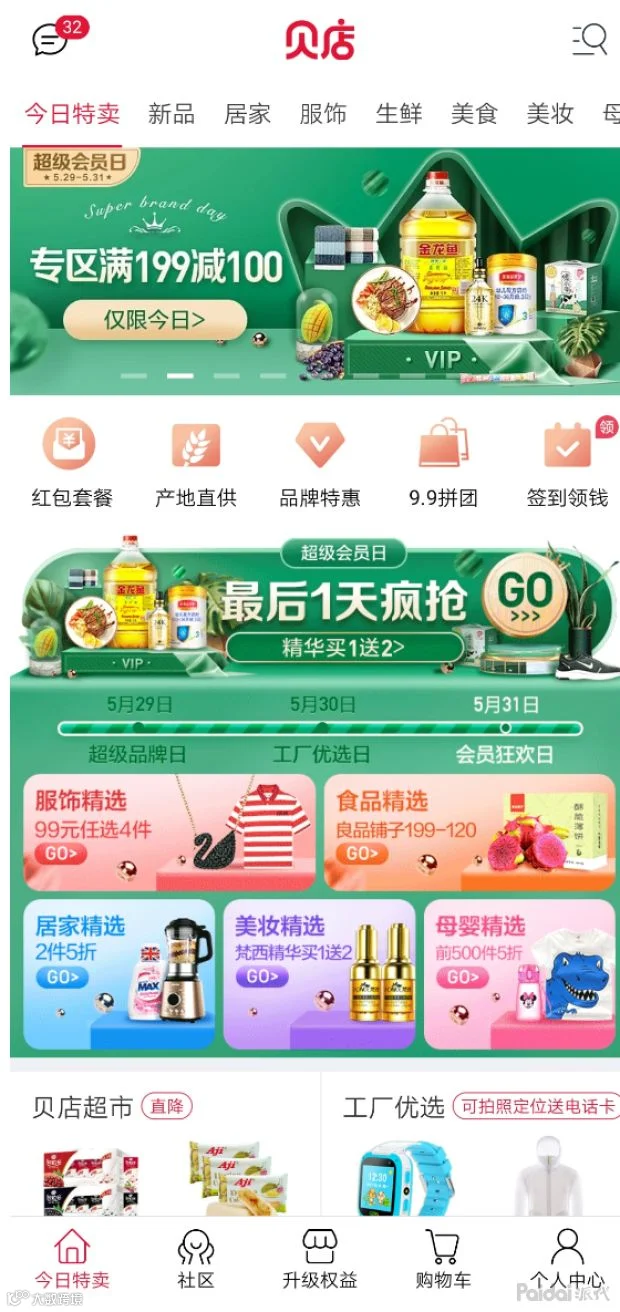The image size is (620, 1312).
Task: Select the 美妆 category tab
Action: [550, 114]
